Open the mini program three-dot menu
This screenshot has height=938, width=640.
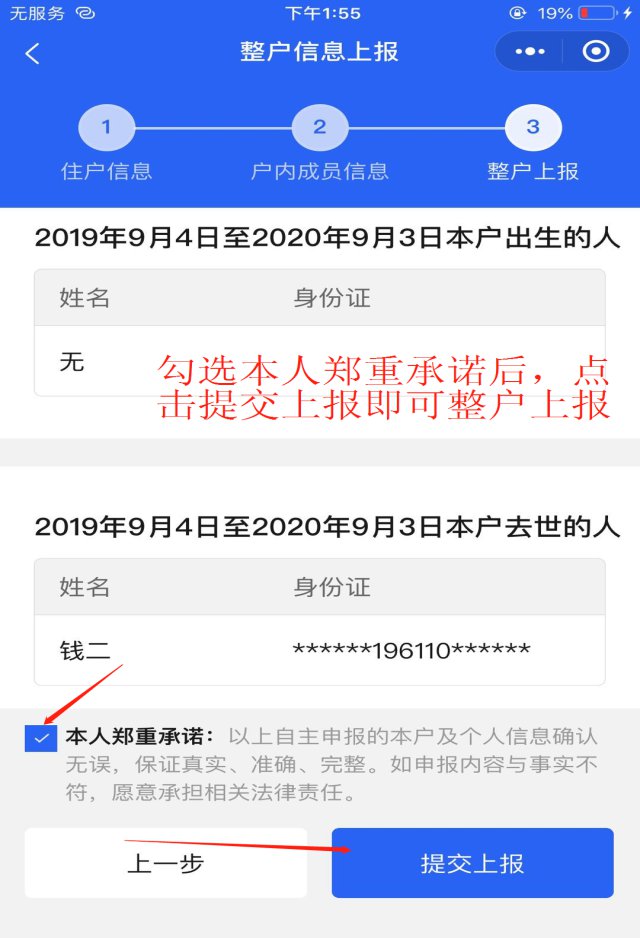pyautogui.click(x=530, y=52)
